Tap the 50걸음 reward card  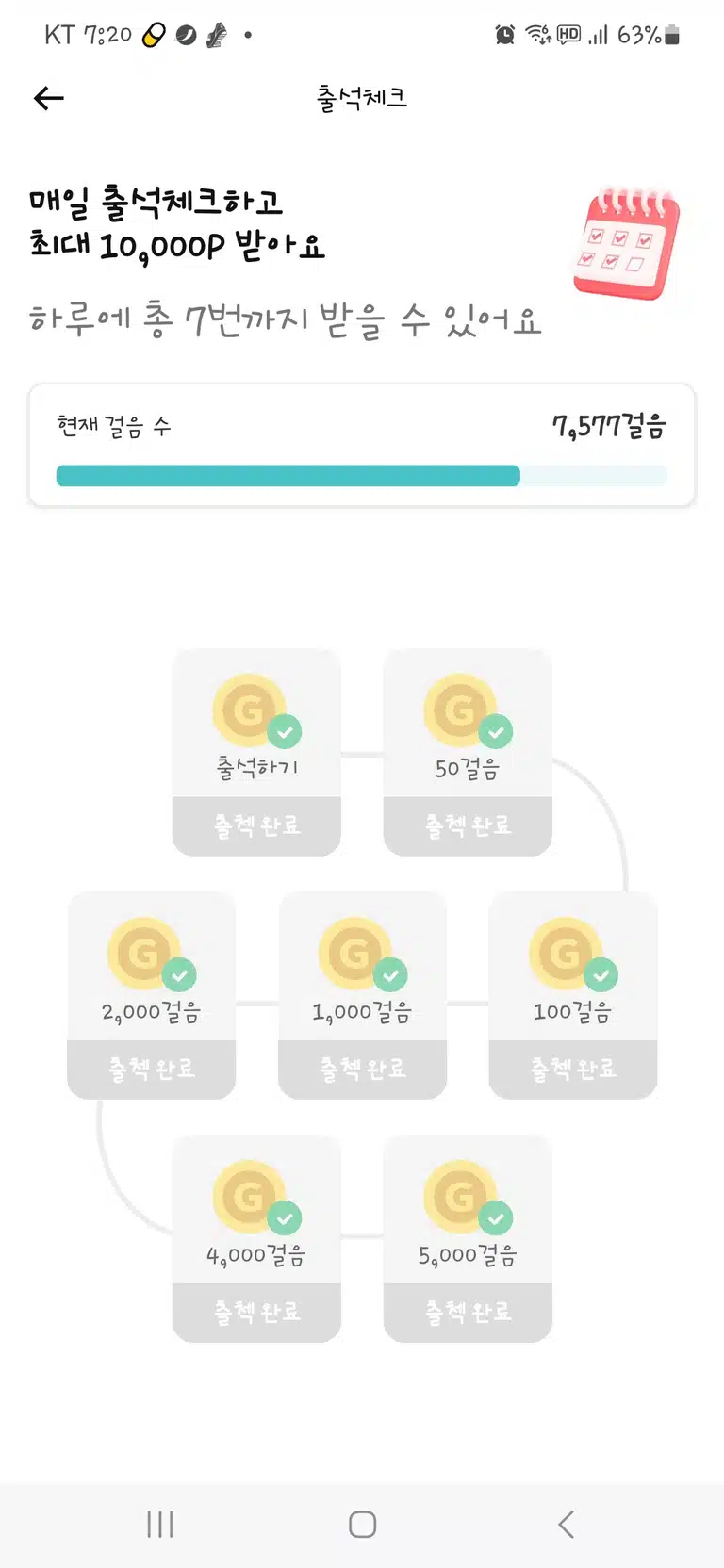(x=468, y=752)
